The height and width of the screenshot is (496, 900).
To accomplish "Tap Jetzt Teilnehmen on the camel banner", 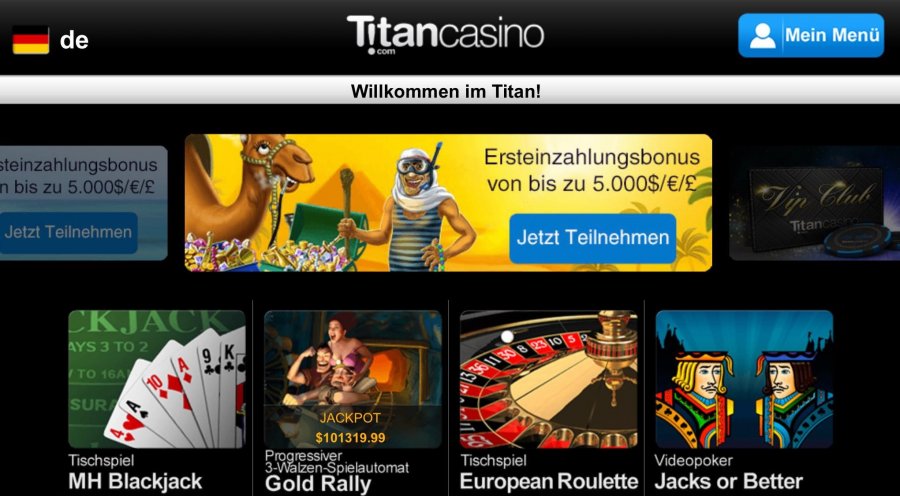I will pos(592,238).
